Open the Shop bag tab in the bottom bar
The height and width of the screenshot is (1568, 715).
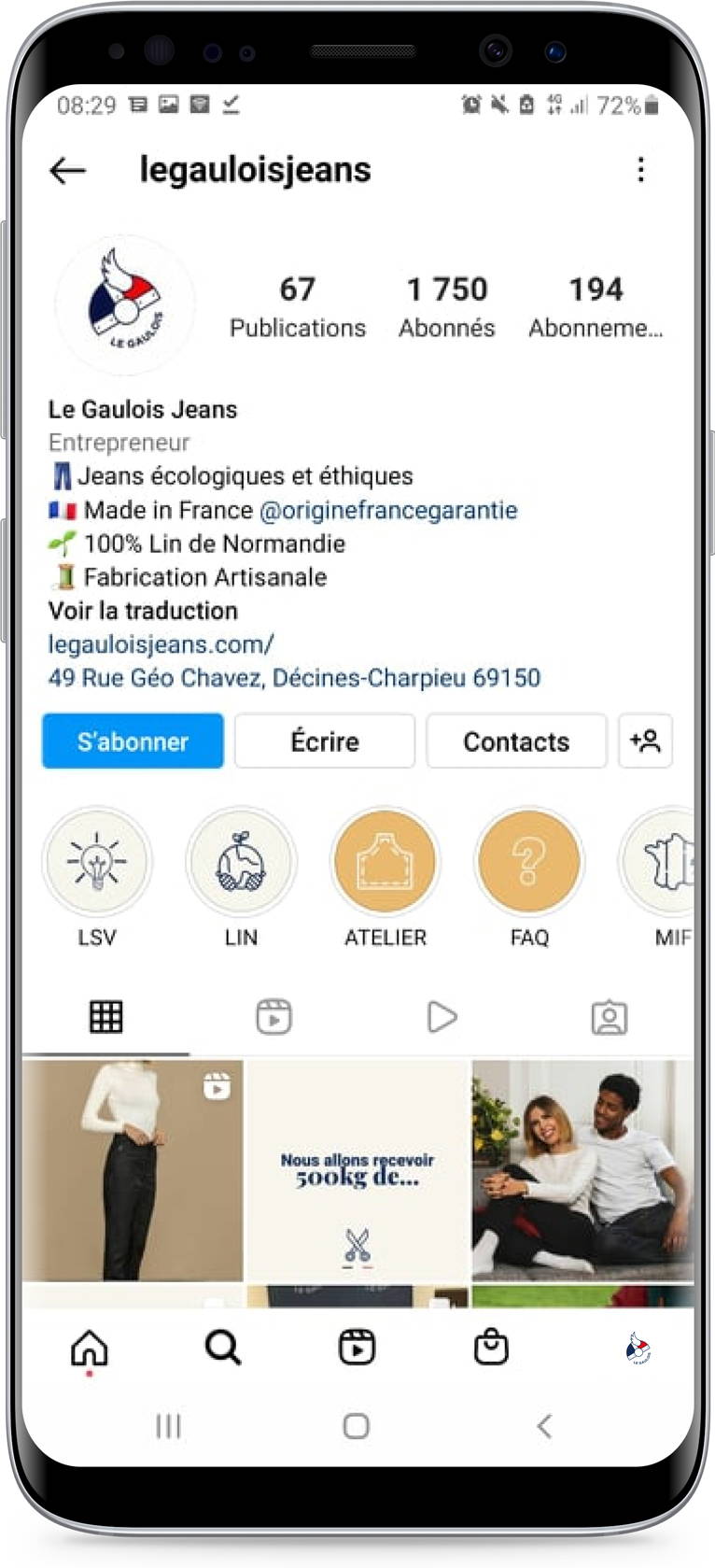491,1348
